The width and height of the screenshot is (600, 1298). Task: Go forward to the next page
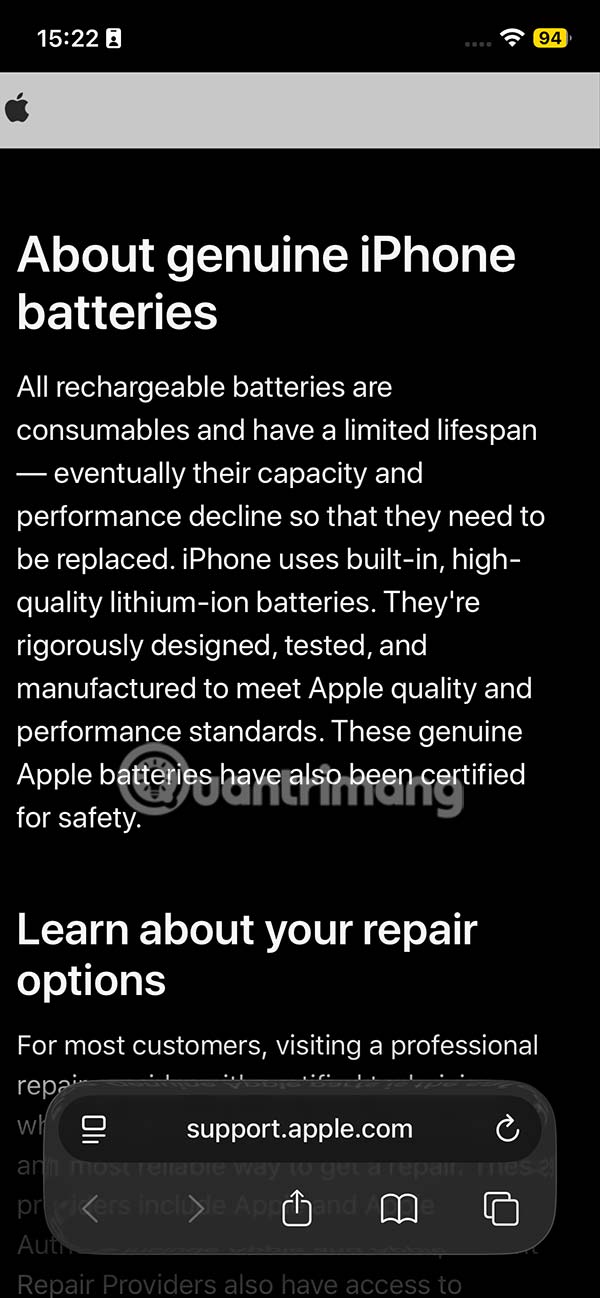pos(195,1210)
